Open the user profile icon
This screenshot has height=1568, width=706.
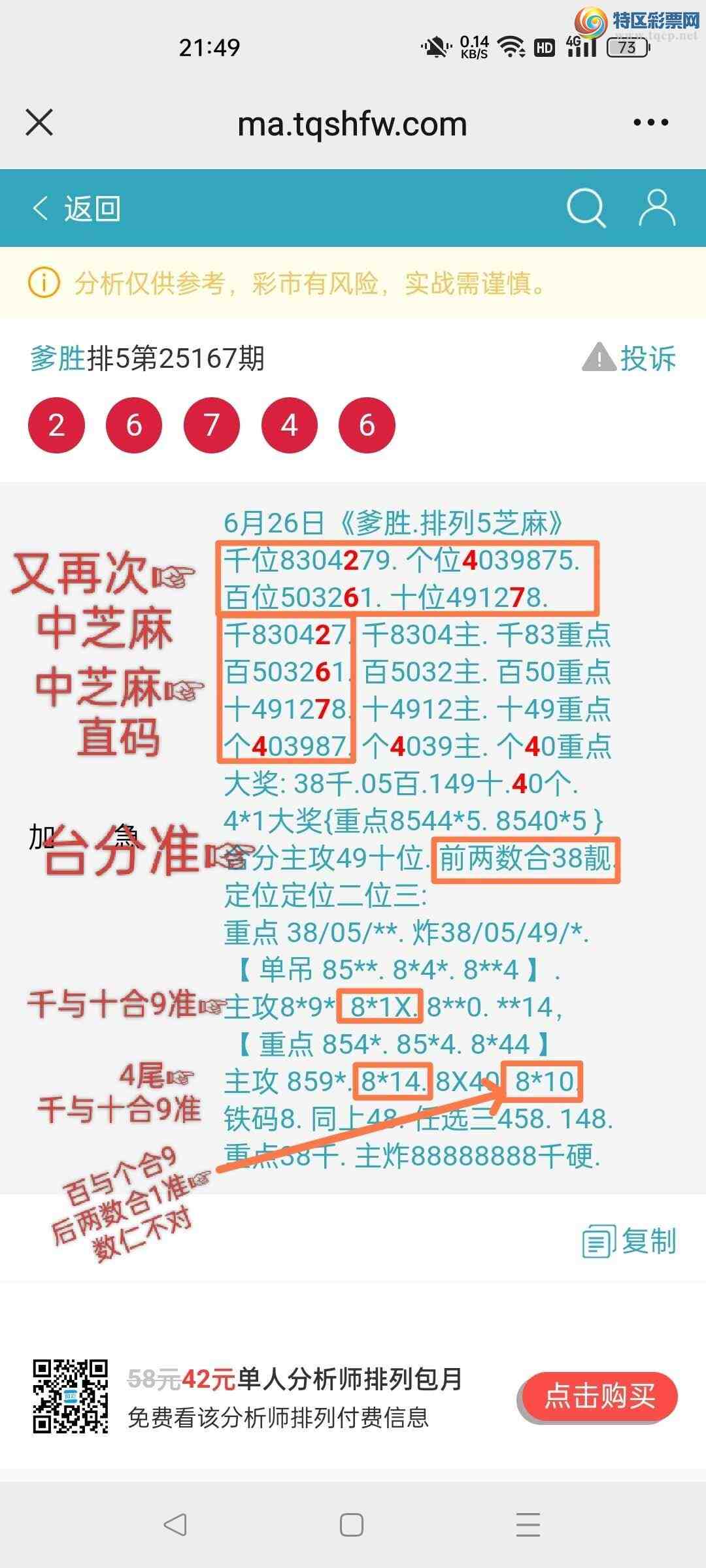tap(656, 209)
